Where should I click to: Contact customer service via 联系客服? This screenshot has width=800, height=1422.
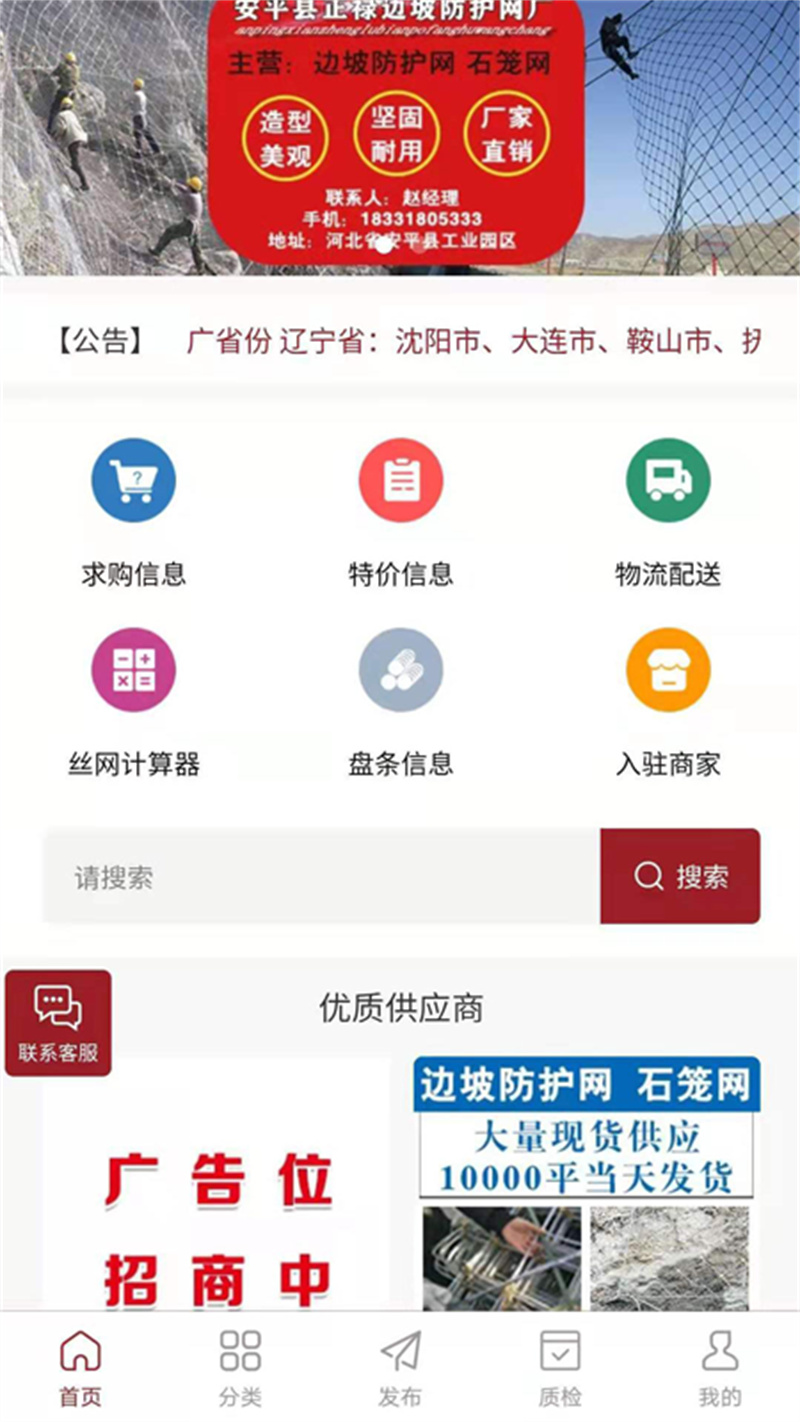pyautogui.click(x=58, y=1023)
